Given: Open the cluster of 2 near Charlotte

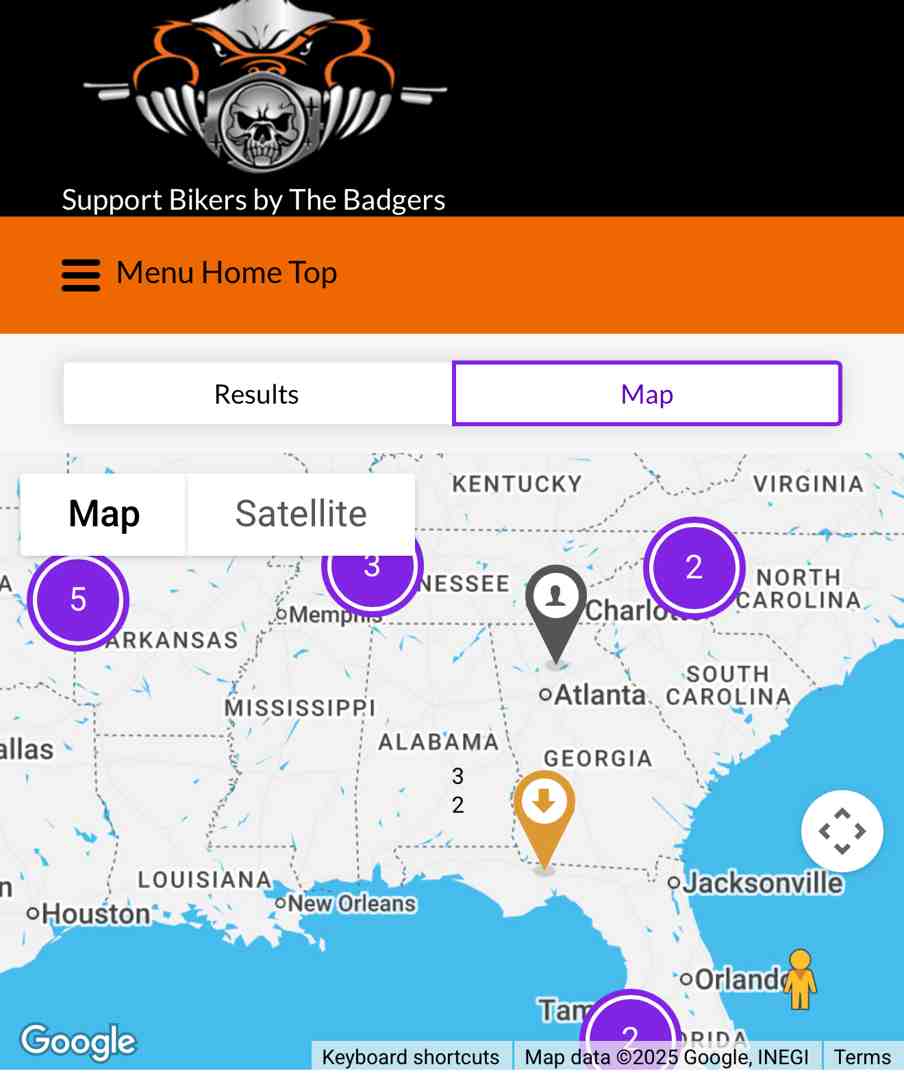Looking at the screenshot, I should 694,567.
